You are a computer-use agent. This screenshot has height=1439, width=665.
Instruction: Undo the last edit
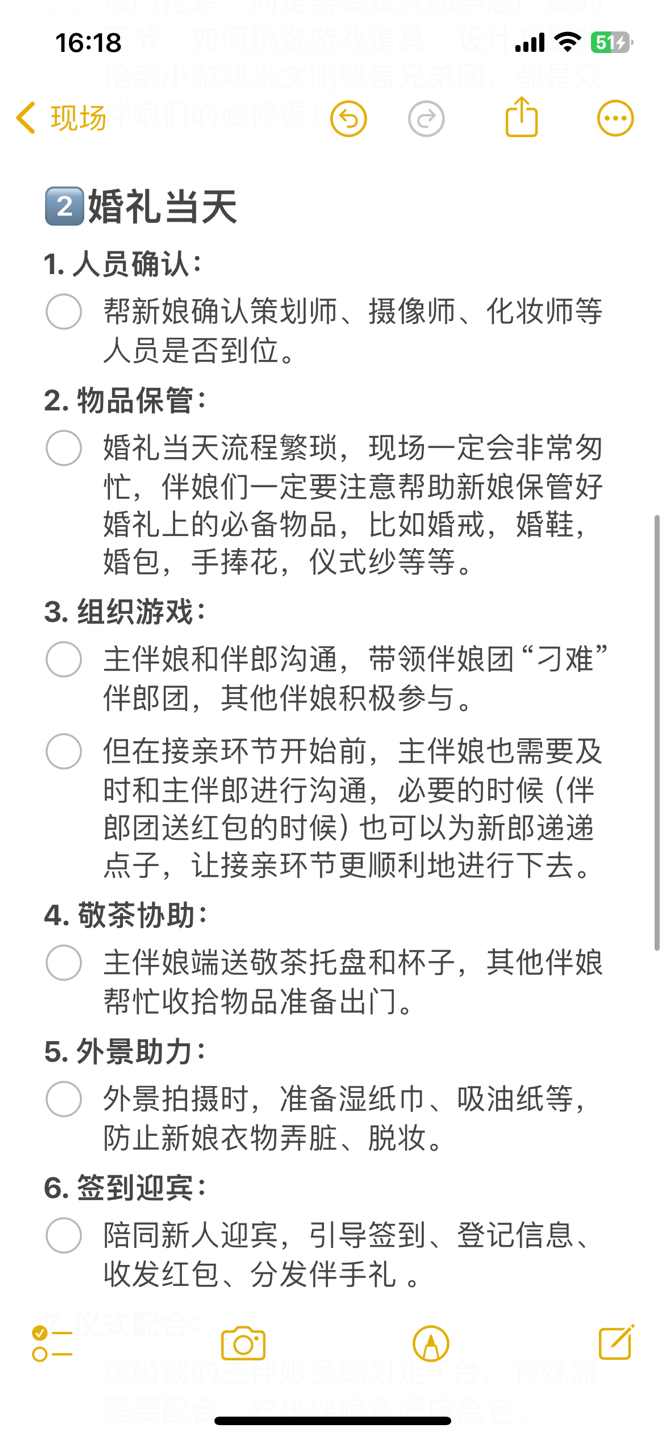[349, 119]
